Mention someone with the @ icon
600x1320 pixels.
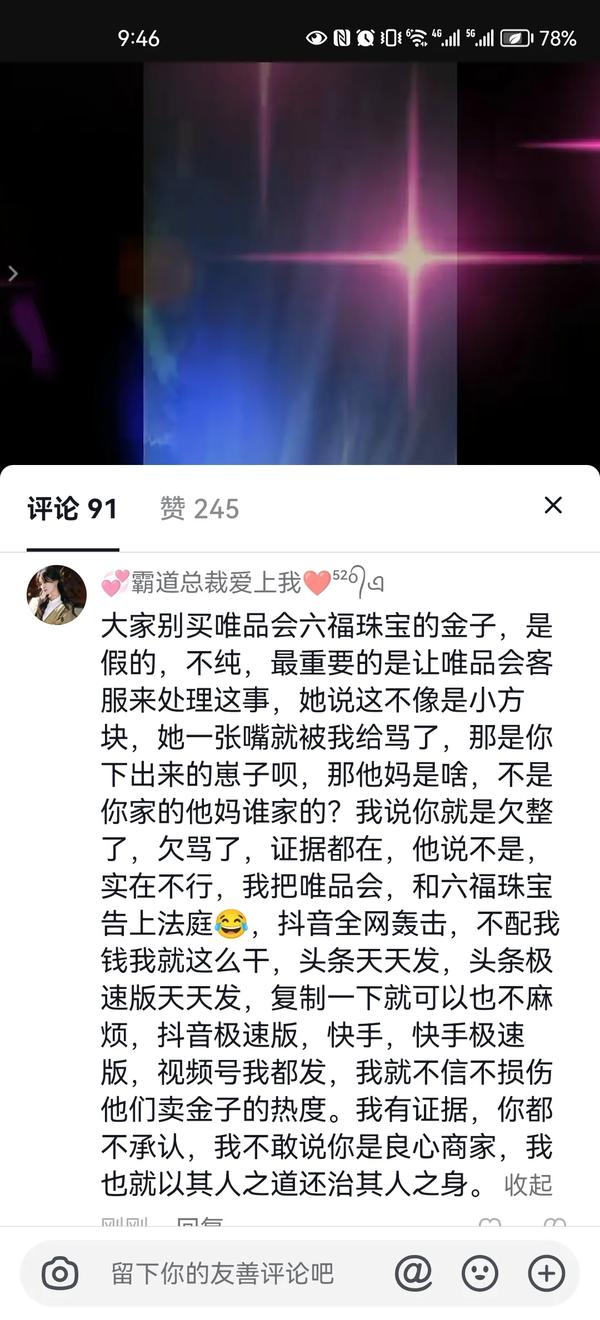(413, 1274)
